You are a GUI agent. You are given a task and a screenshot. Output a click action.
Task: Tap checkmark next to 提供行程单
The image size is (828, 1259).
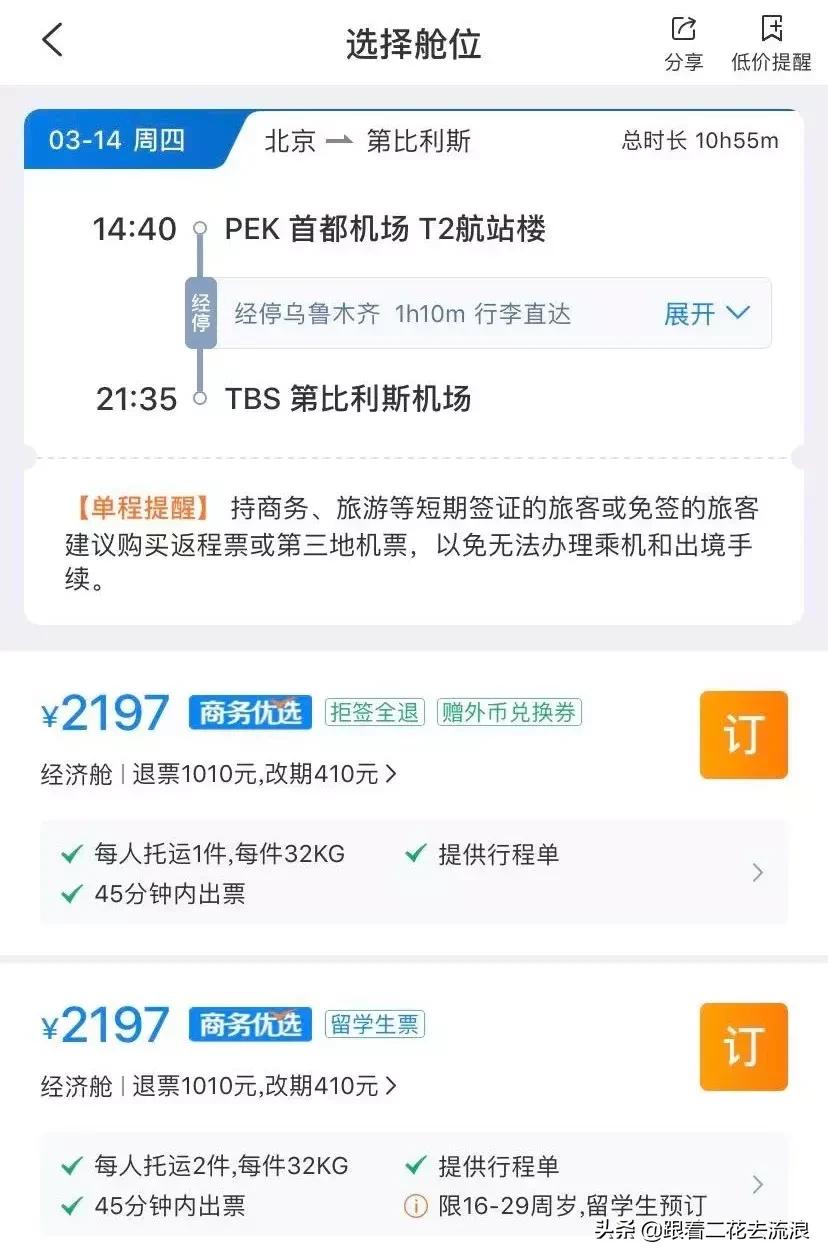pyautogui.click(x=413, y=855)
